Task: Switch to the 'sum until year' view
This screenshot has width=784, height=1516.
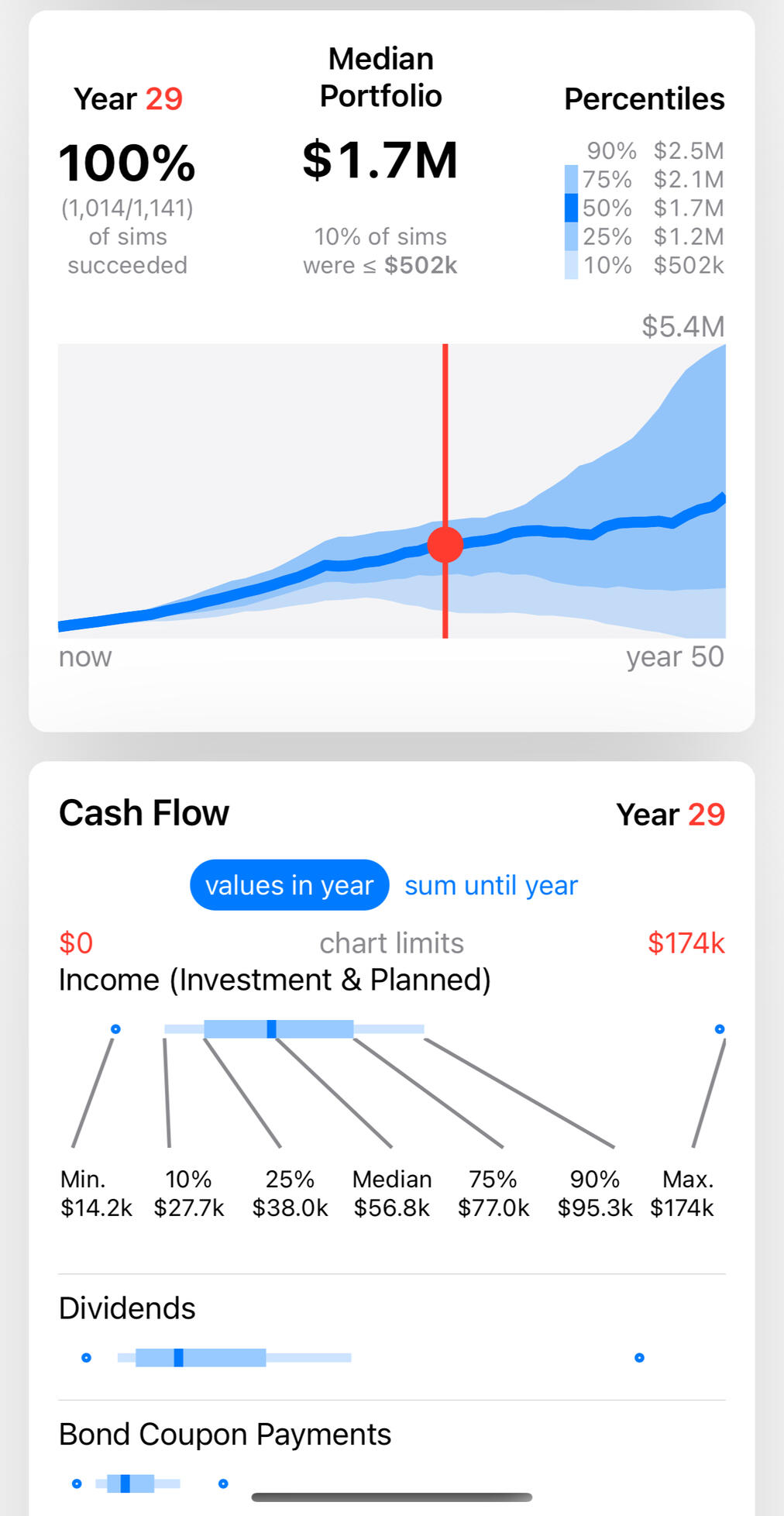Action: click(490, 884)
